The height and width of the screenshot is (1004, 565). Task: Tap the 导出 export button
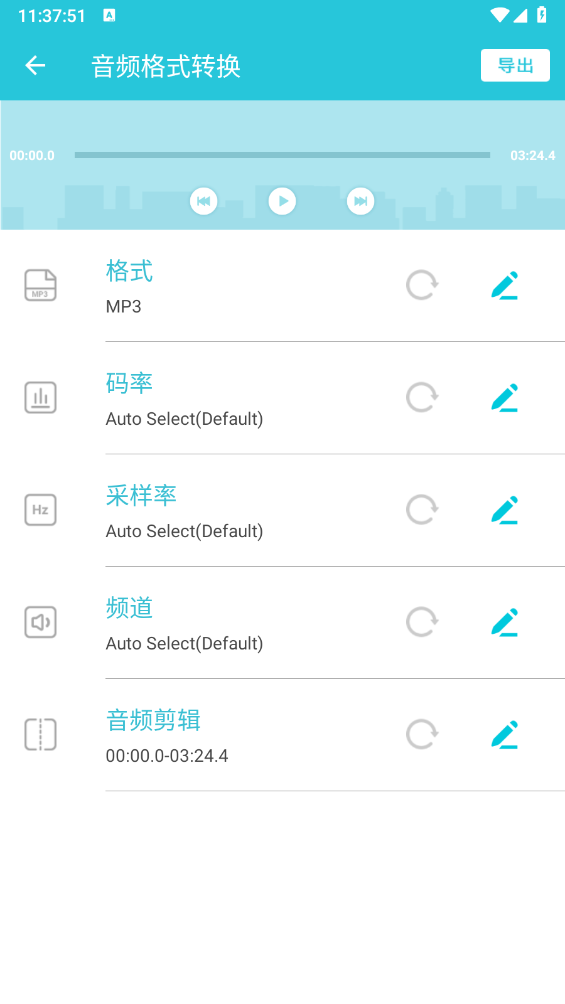click(x=515, y=65)
